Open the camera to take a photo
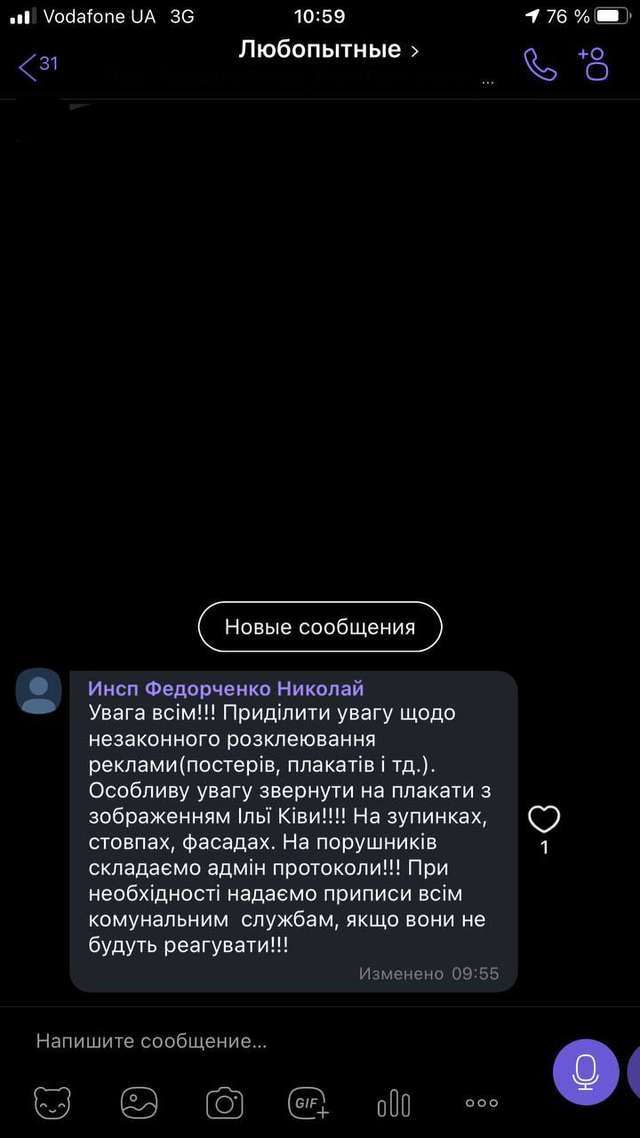The height and width of the screenshot is (1138, 640). coord(225,1103)
